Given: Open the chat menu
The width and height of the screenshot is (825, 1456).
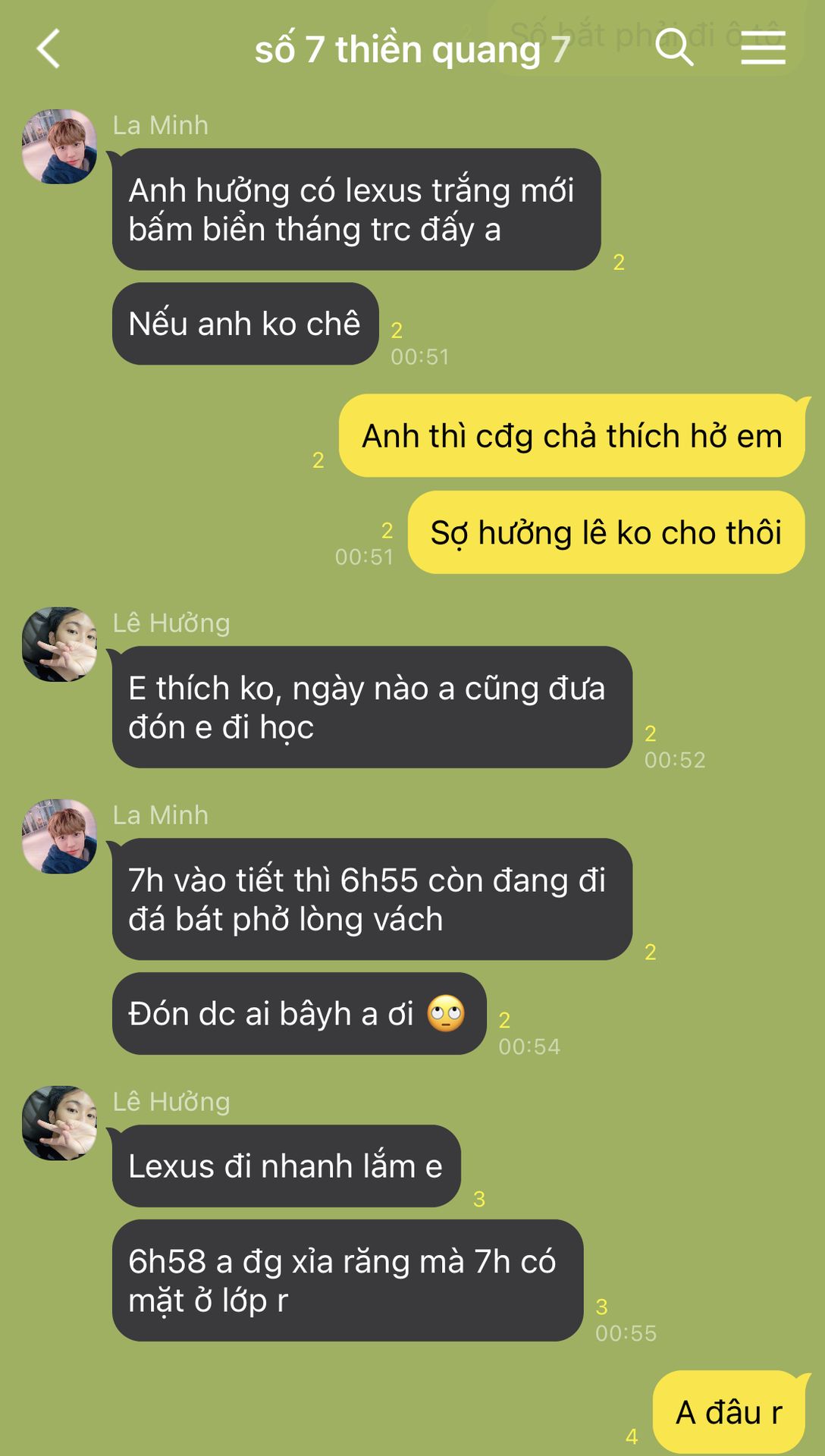Looking at the screenshot, I should [763, 48].
